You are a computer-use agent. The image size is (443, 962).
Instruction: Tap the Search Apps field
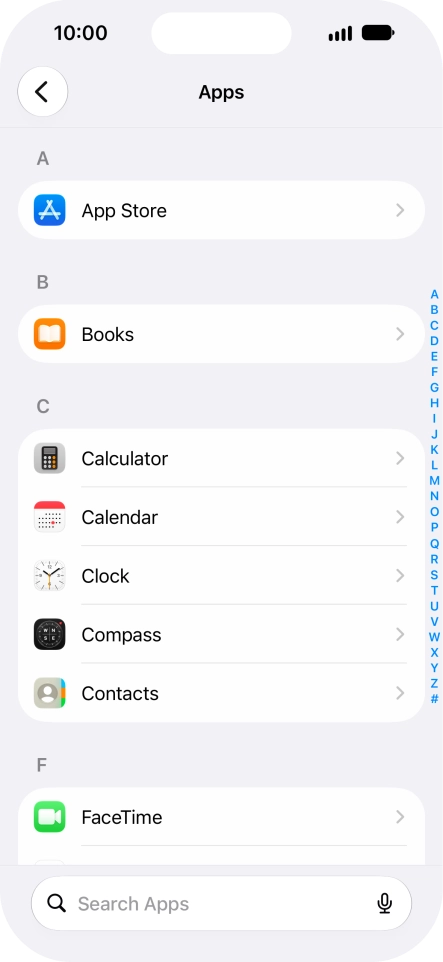(x=222, y=903)
